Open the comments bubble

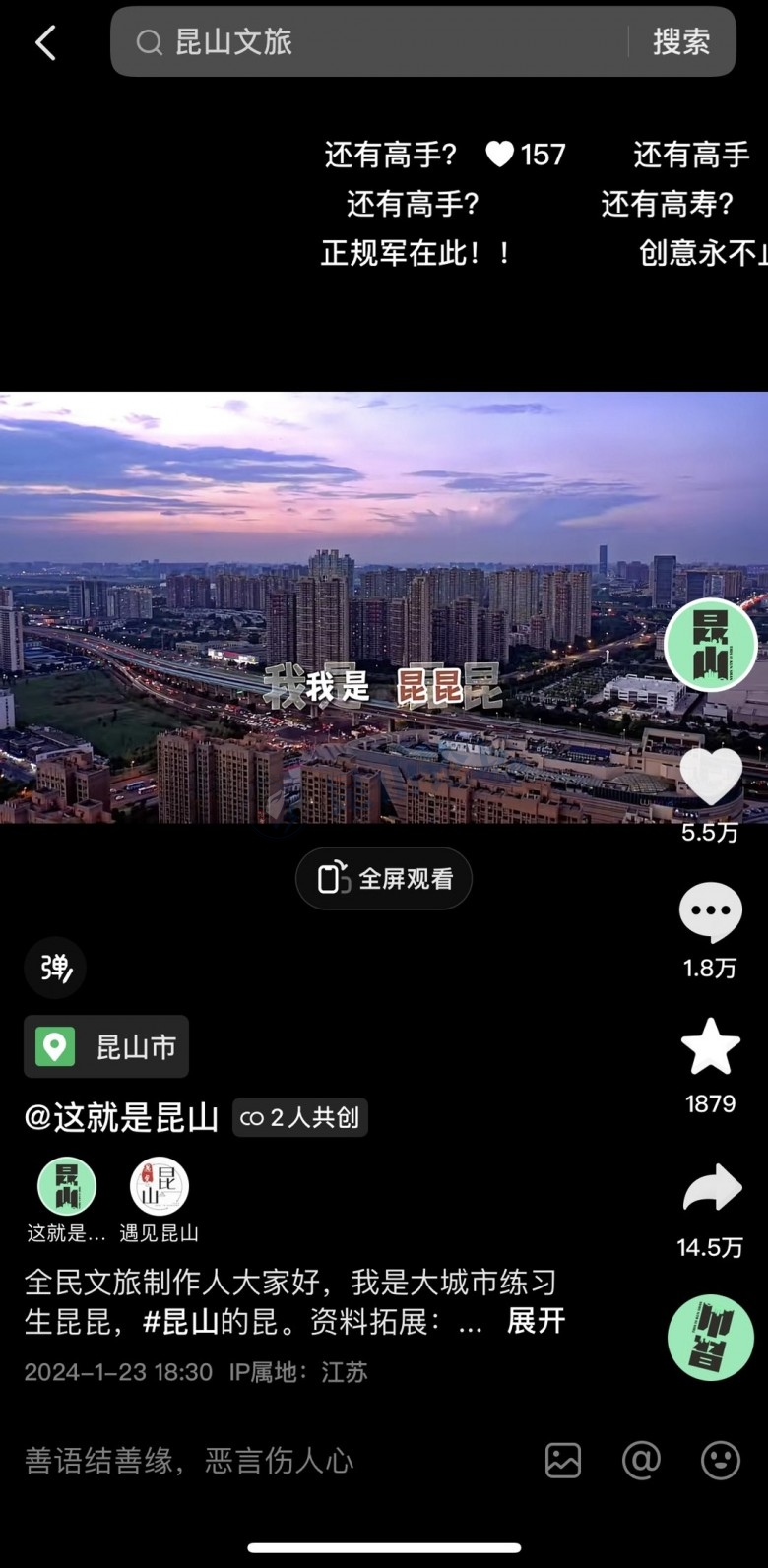point(710,912)
